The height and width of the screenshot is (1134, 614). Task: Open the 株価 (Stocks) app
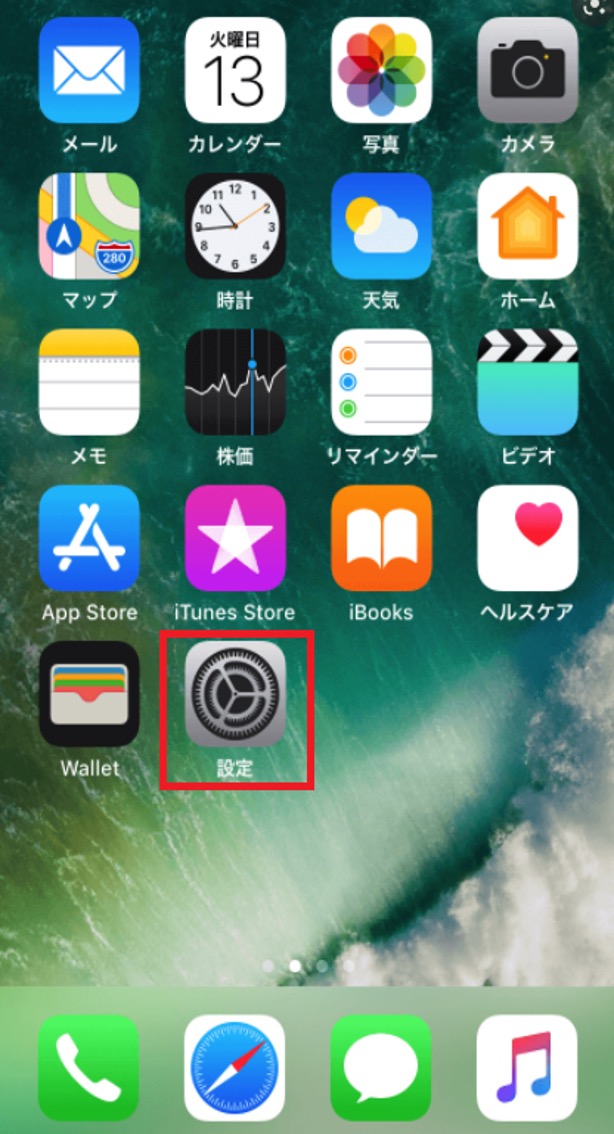235,381
